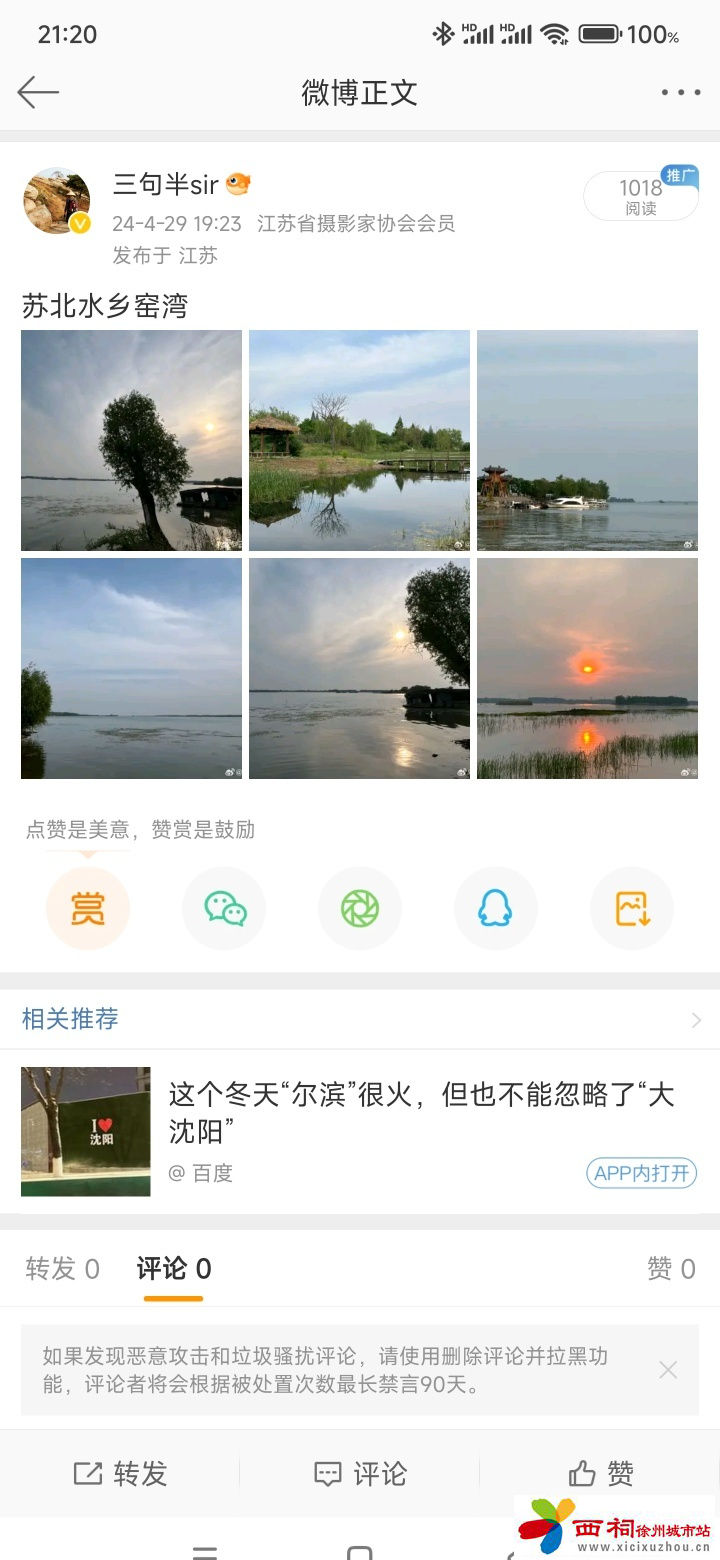Switch to the 转发 0 tab
Screen dimensions: 720x1560
[62, 1269]
